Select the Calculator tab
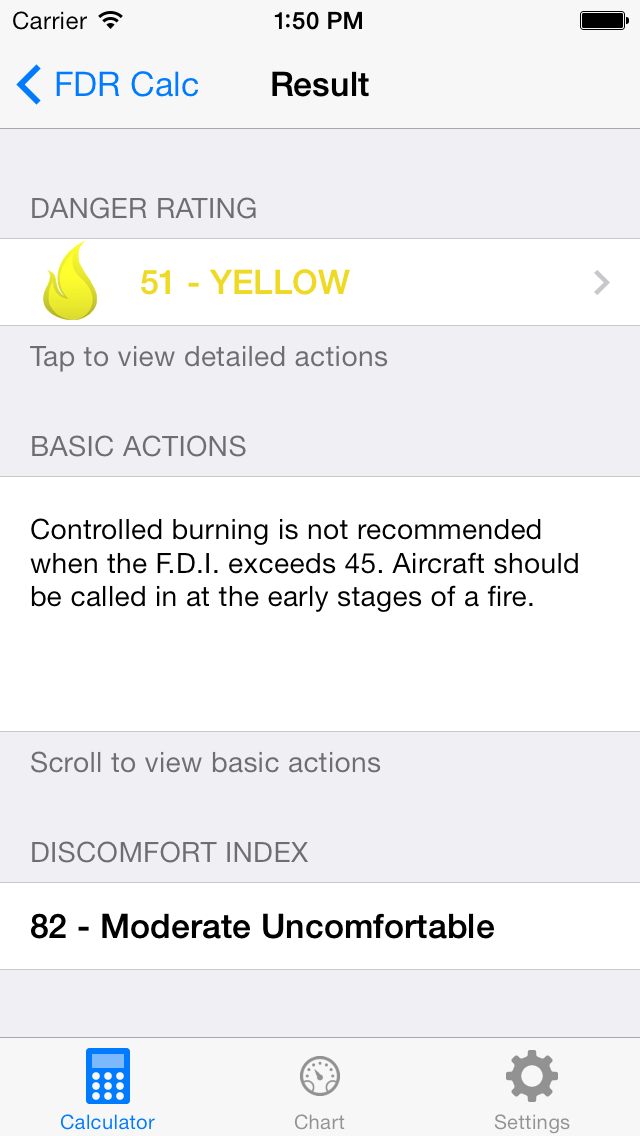Screen dimensions: 640x1136 (x=108, y=1090)
